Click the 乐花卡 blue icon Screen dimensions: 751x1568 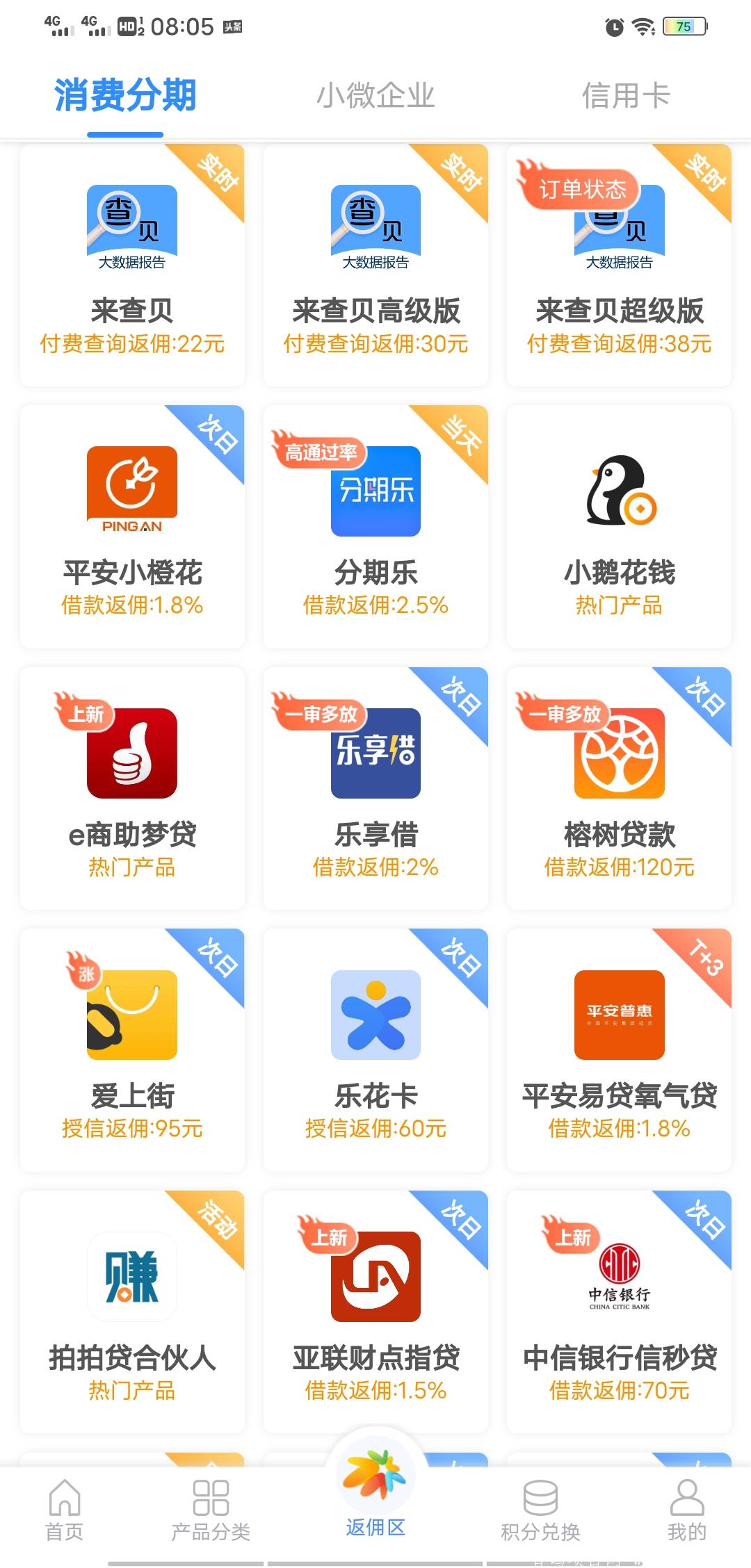point(375,1015)
